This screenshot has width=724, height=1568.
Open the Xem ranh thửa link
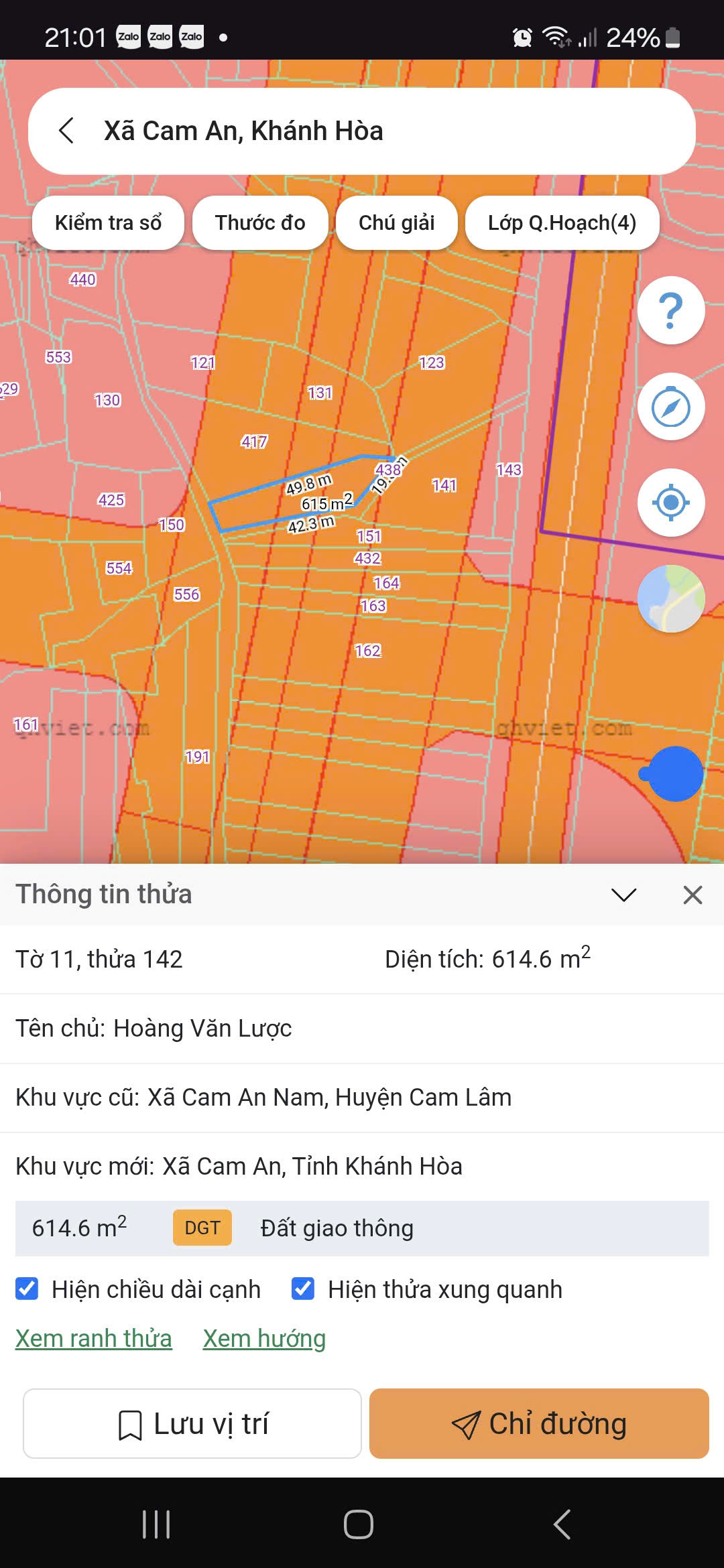94,1338
